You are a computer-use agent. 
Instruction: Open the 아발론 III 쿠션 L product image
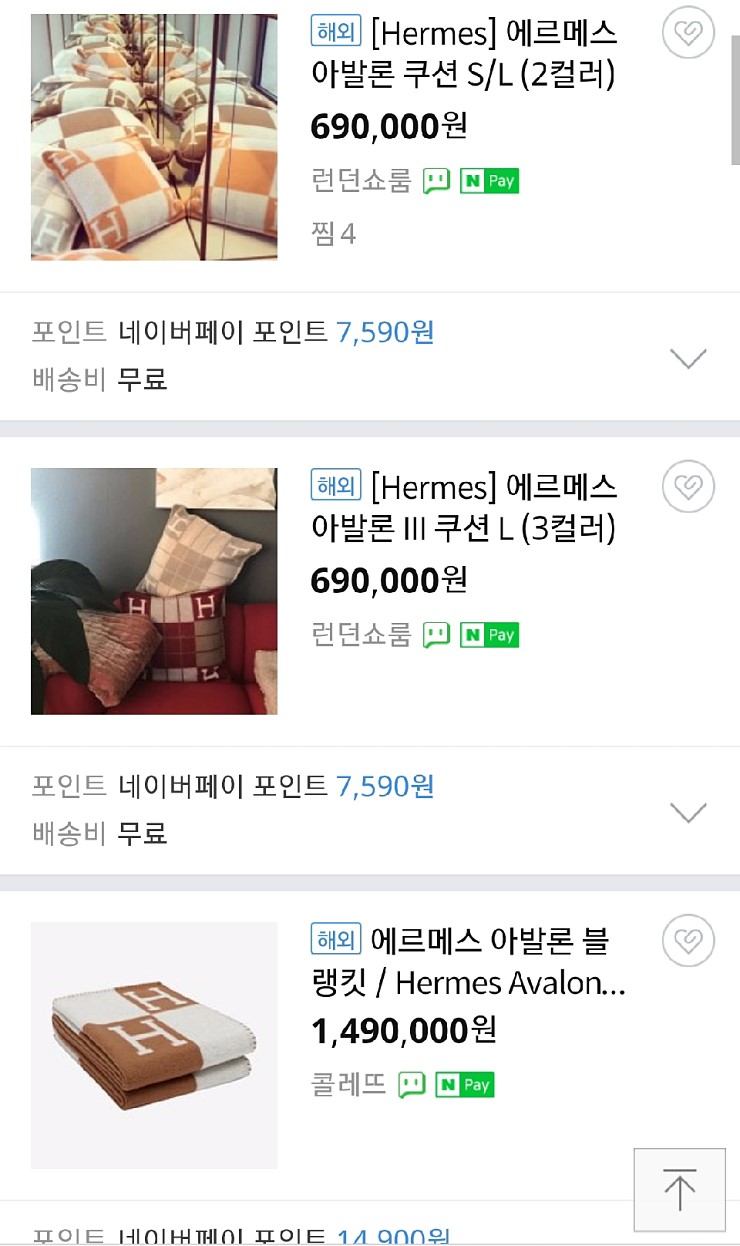(154, 591)
